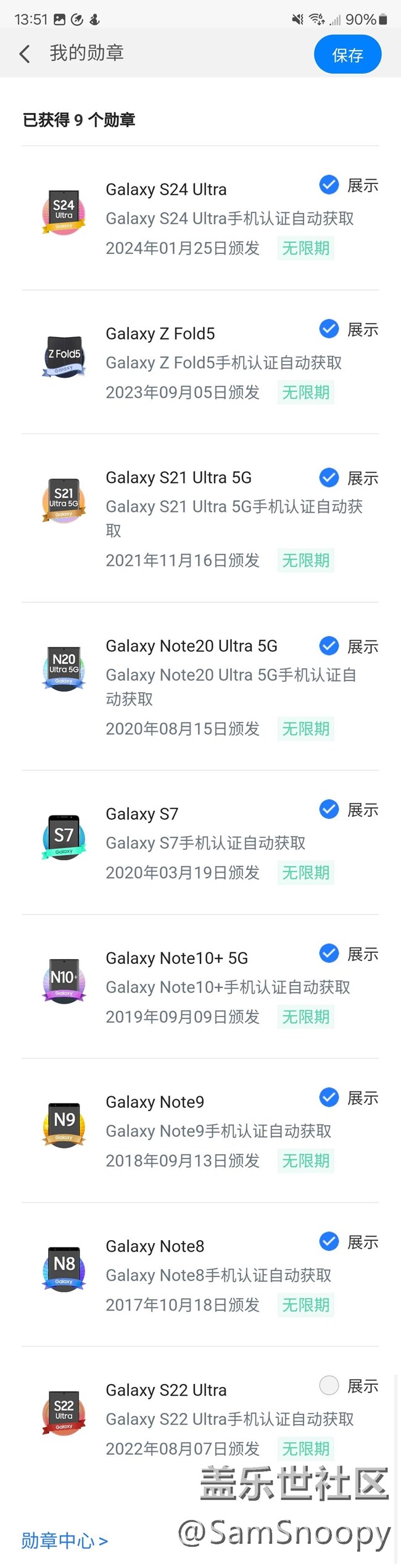Uncheck 展示 for Galaxy S24 Ultra
This screenshot has height=1568, width=401.
pyautogui.click(x=329, y=185)
